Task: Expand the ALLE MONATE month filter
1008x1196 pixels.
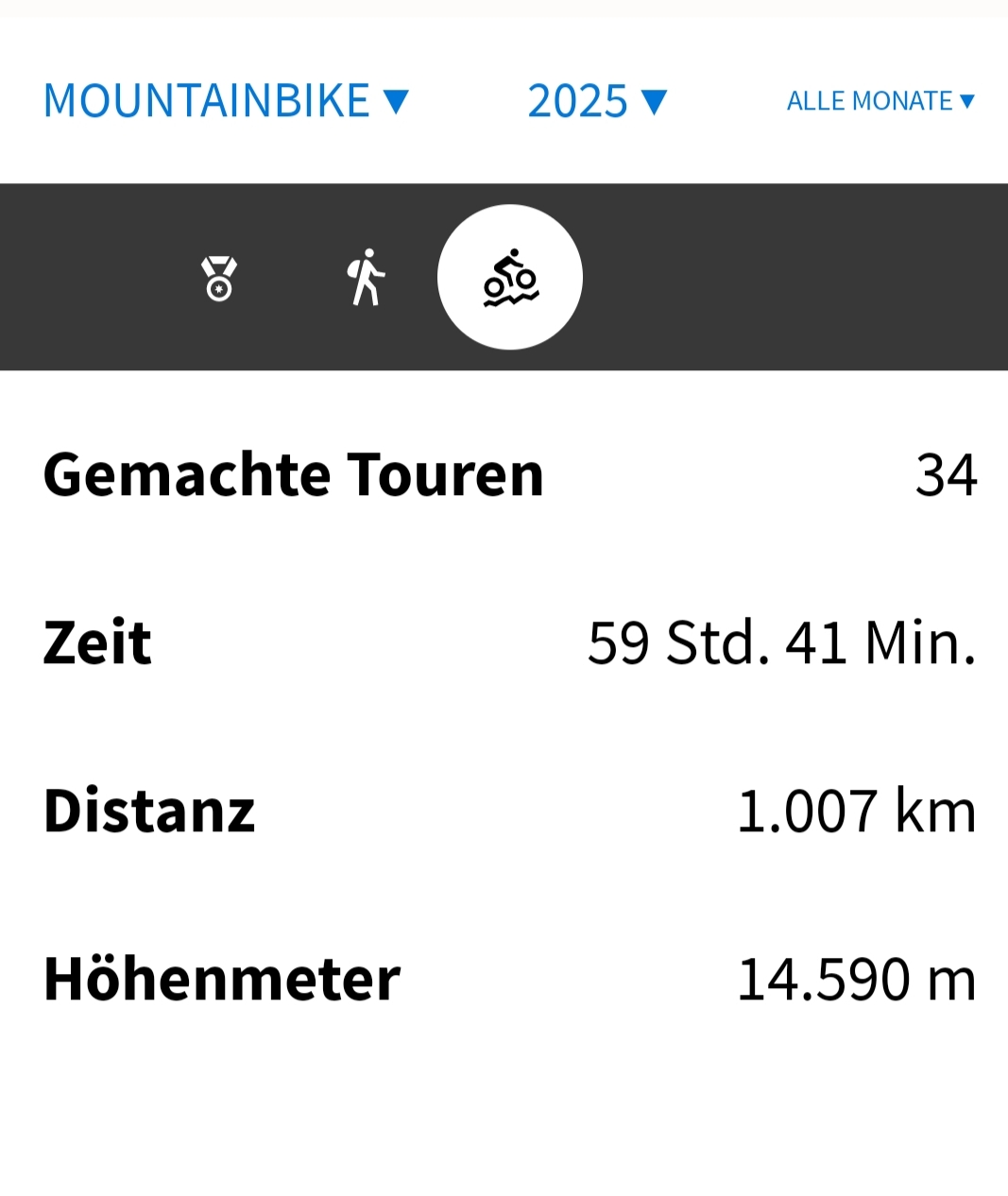Action: pyautogui.click(x=880, y=101)
